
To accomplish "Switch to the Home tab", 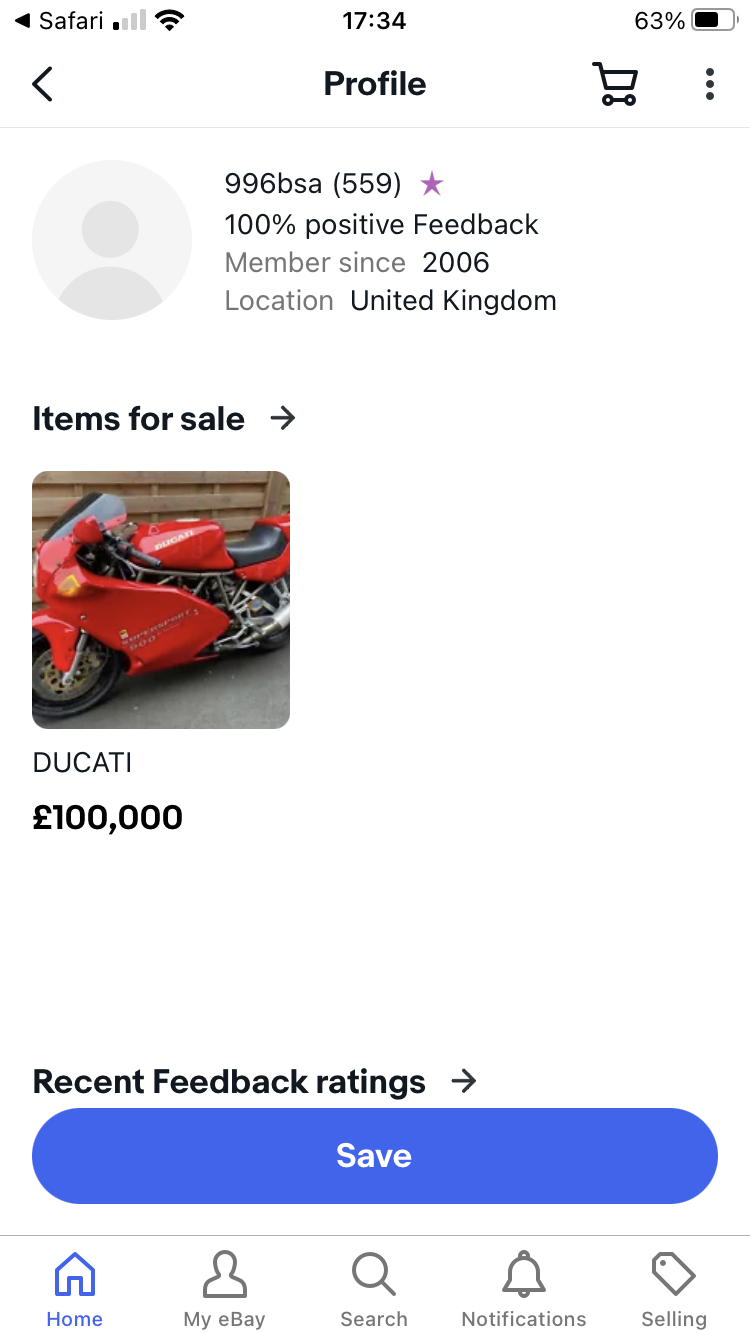I will pos(75,1290).
